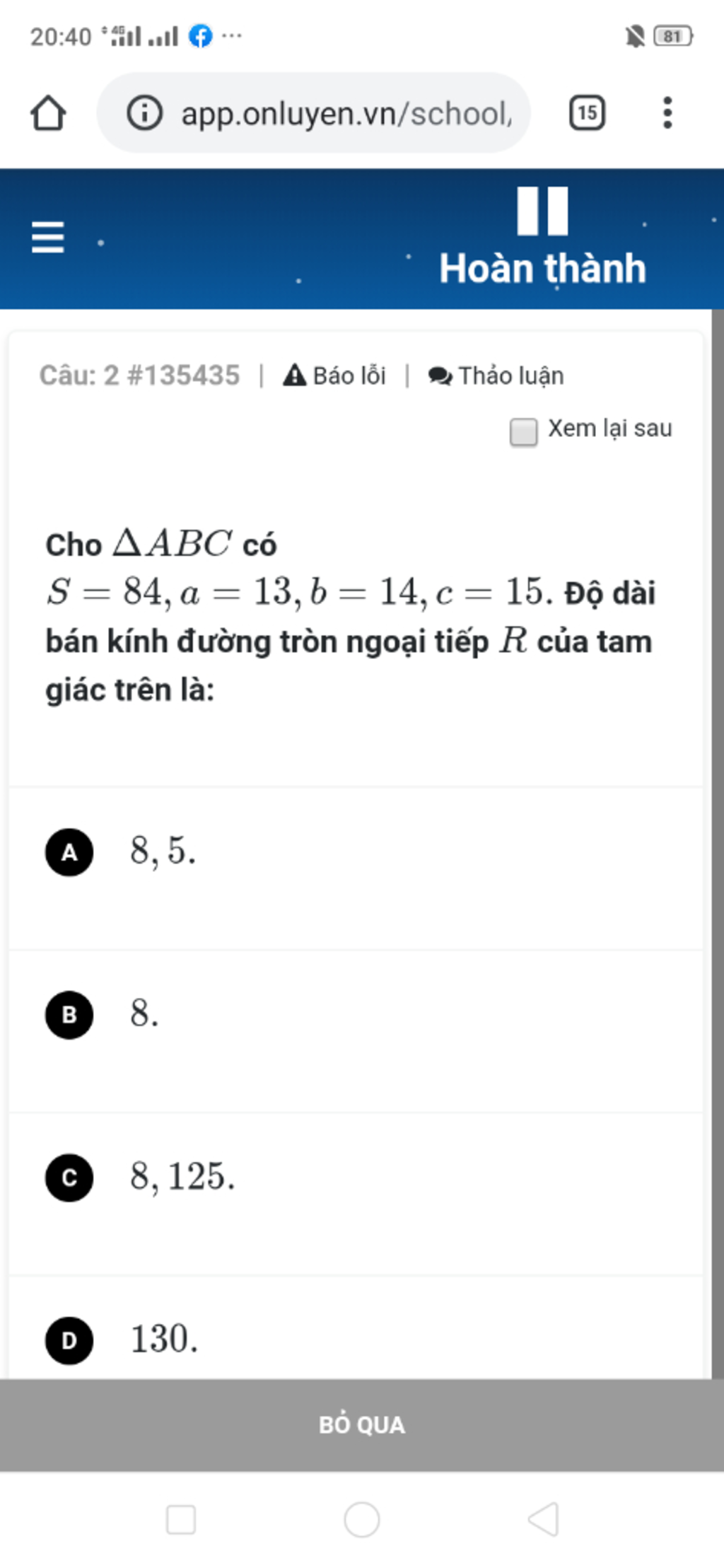Select answer A with value 8,5
This screenshot has width=724, height=1568.
pyautogui.click(x=69, y=854)
